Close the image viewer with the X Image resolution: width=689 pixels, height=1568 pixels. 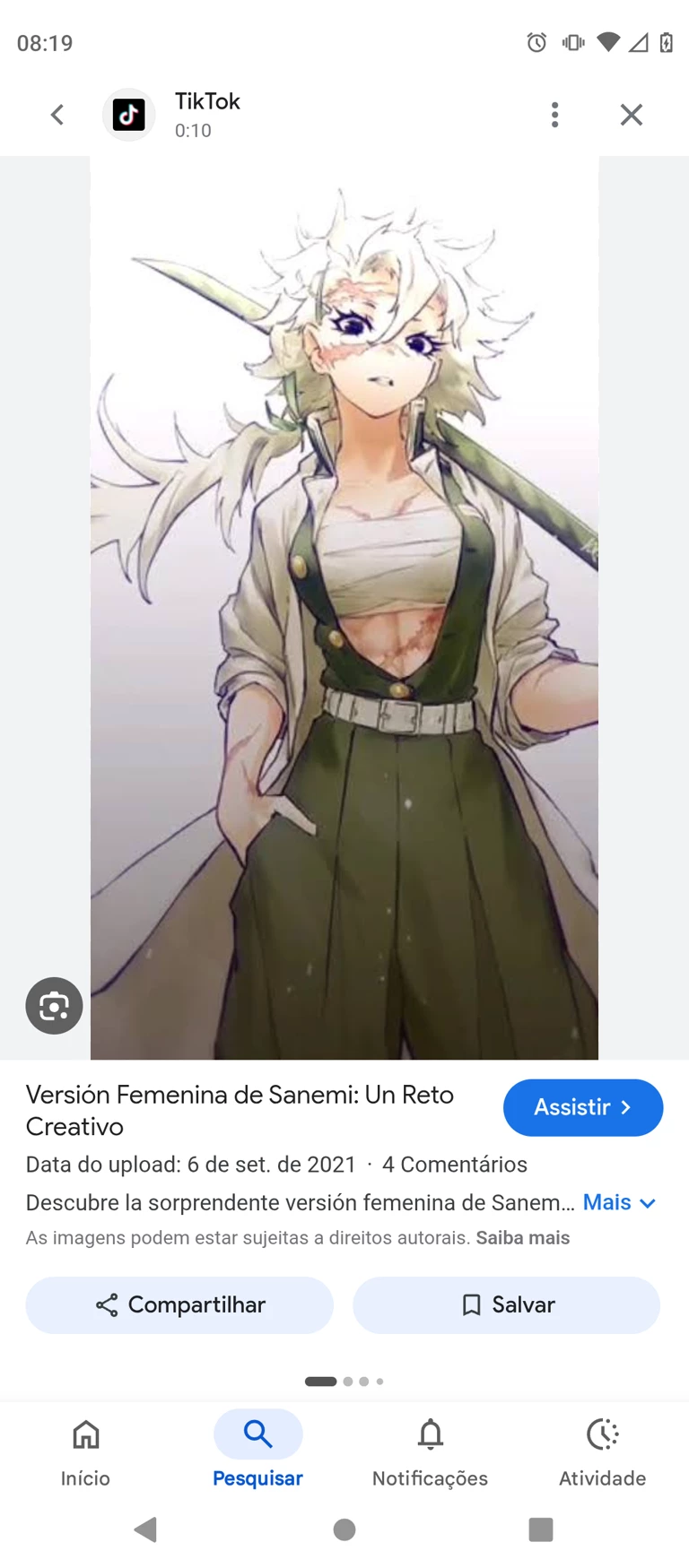click(x=632, y=115)
